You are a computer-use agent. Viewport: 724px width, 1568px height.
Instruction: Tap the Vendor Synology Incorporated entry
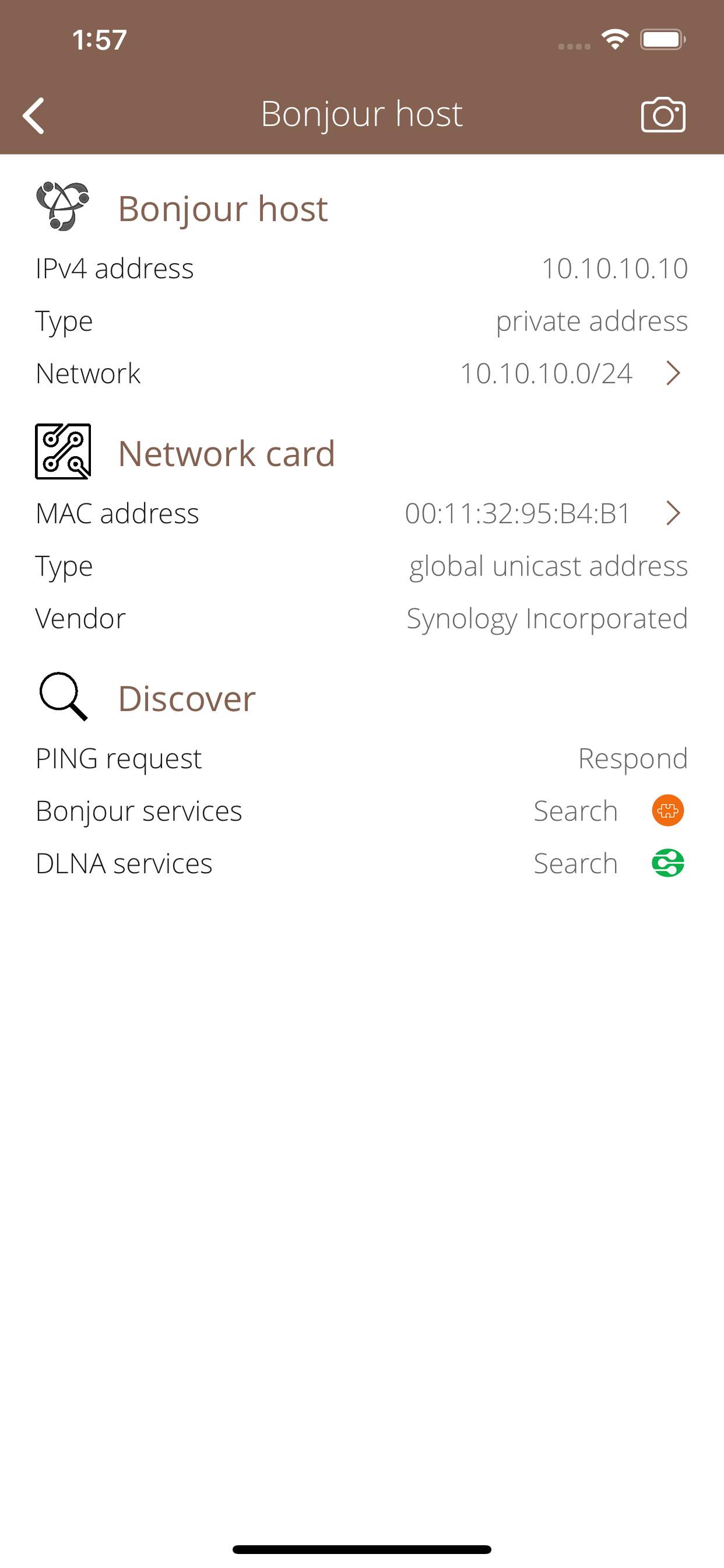tap(546, 618)
